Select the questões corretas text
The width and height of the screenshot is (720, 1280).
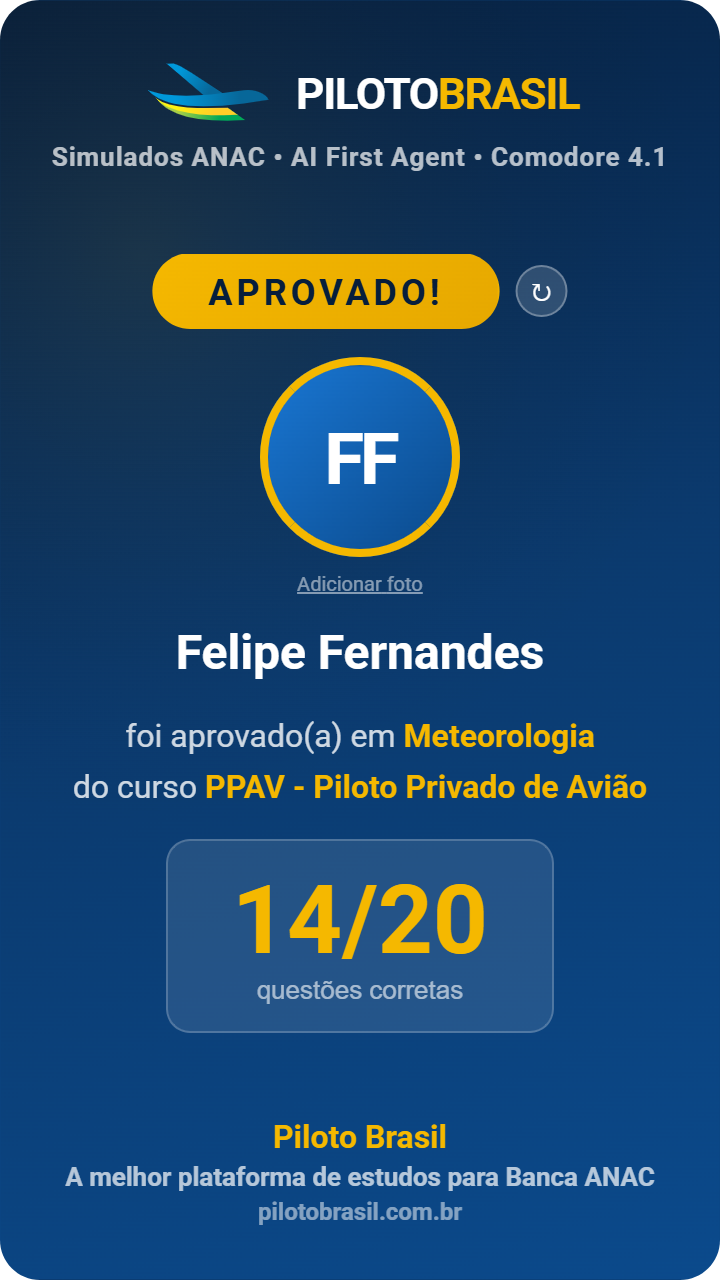360,990
